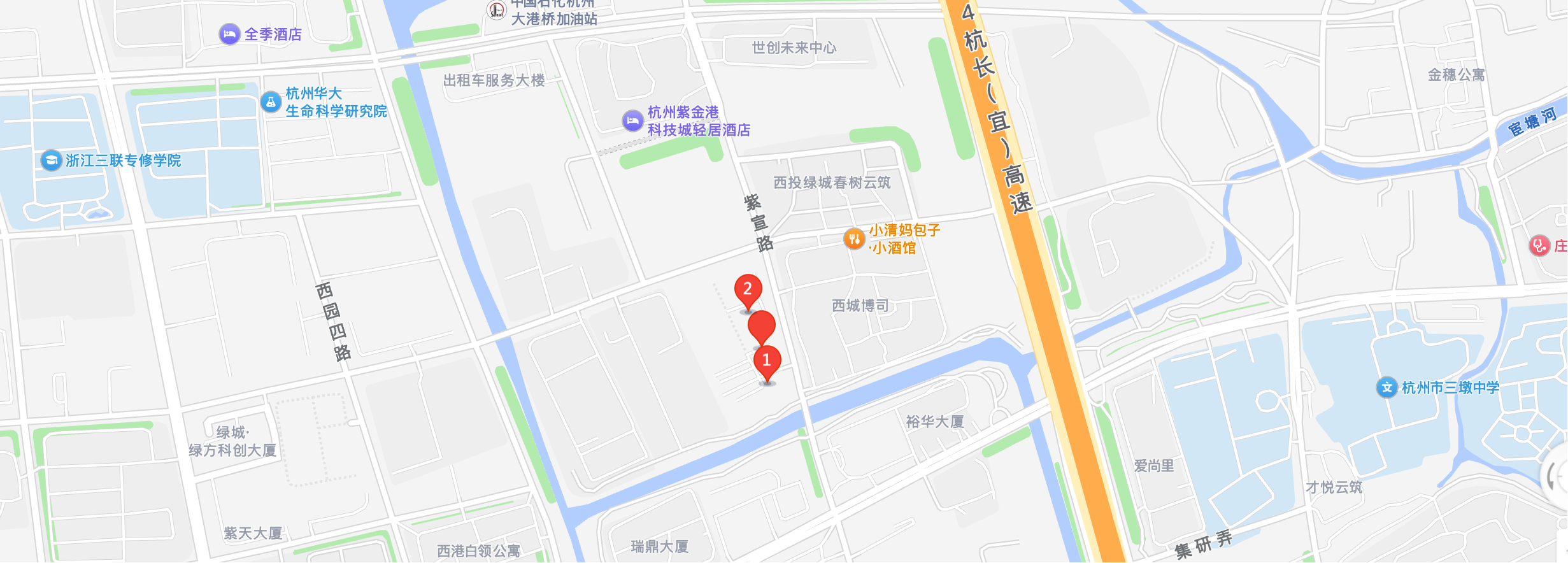Tap the pink medical place icon at right edge
1568x563 pixels.
(1539, 245)
